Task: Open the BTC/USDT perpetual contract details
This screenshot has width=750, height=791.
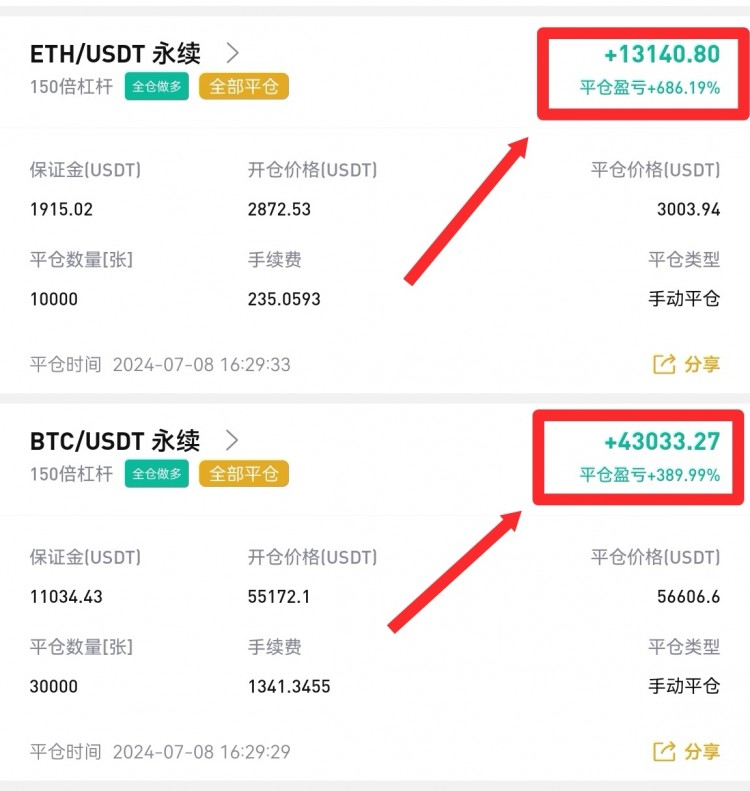Action: [232, 440]
